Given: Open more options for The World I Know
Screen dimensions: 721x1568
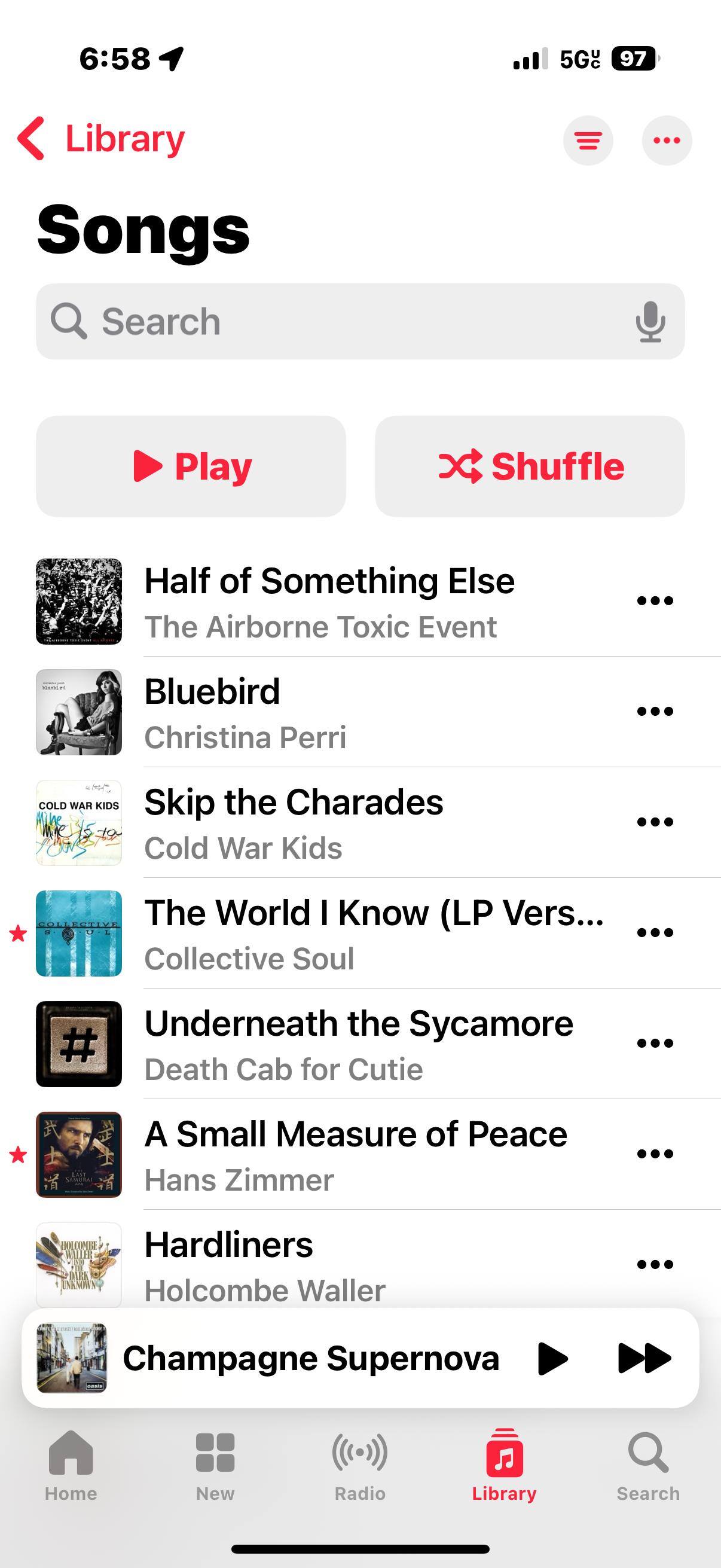Looking at the screenshot, I should point(655,932).
